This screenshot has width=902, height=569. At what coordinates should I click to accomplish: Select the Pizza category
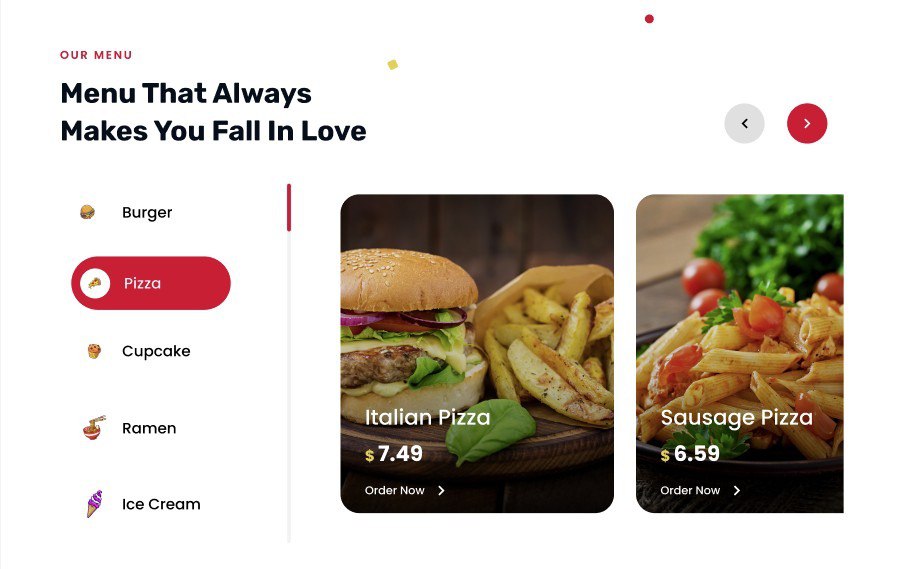[151, 283]
